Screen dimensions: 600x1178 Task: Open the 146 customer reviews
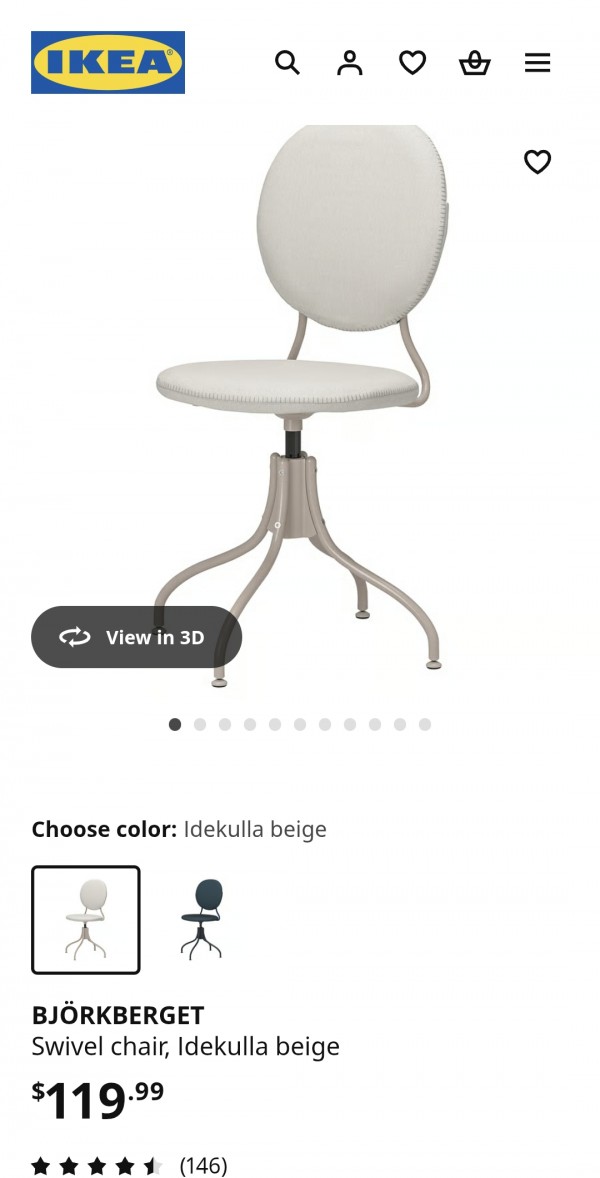click(203, 1166)
